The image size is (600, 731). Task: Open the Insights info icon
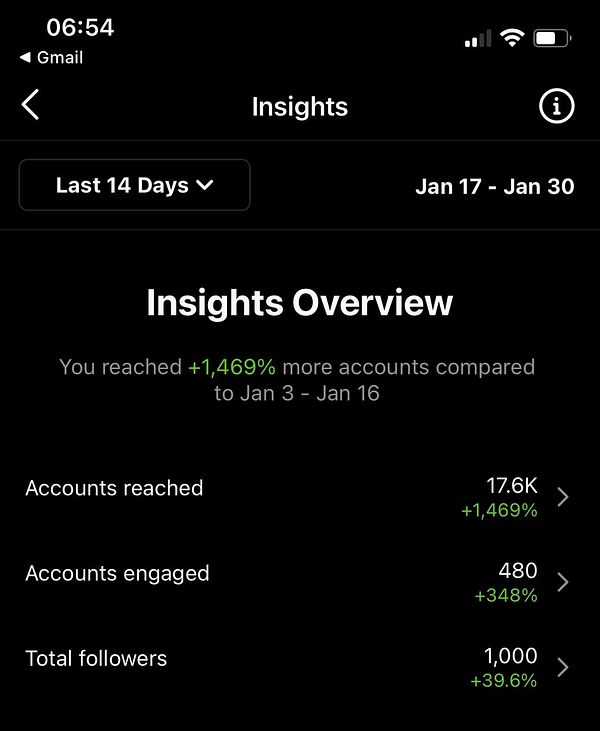pos(557,106)
